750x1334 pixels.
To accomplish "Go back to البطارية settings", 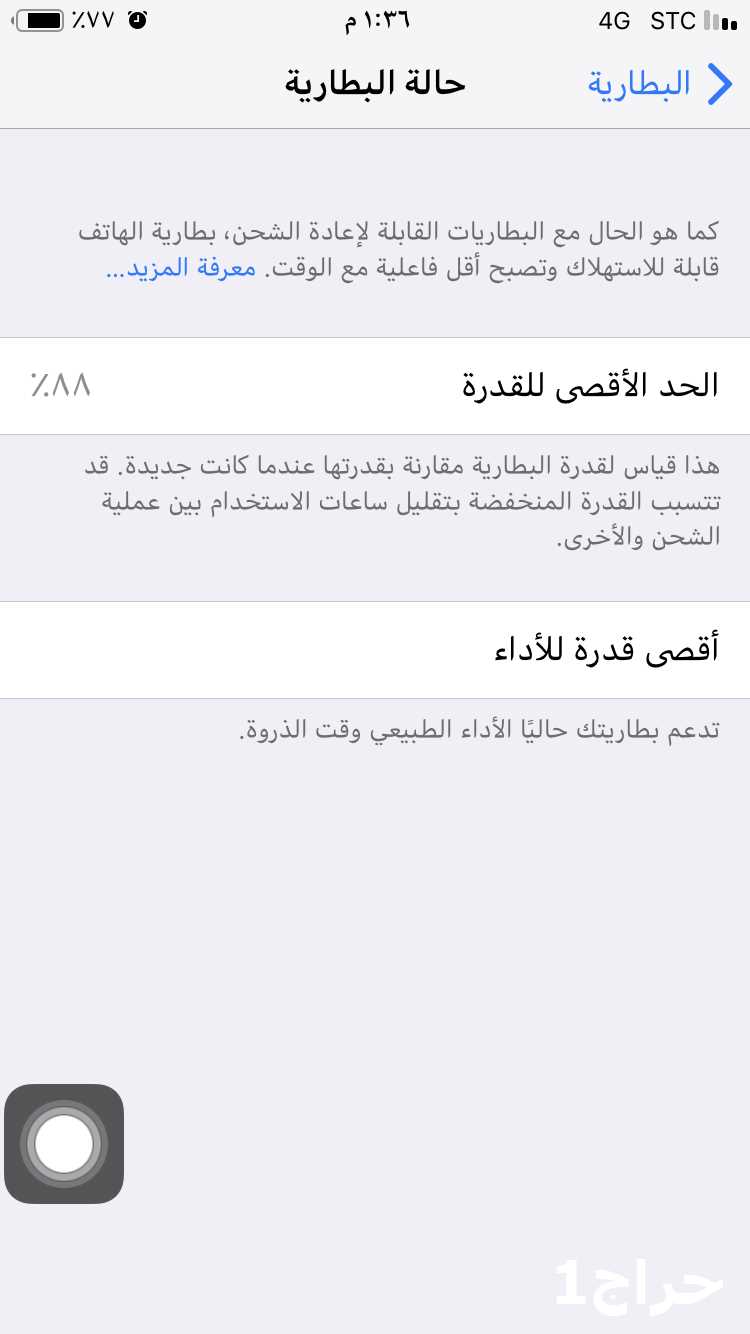I will coord(661,84).
